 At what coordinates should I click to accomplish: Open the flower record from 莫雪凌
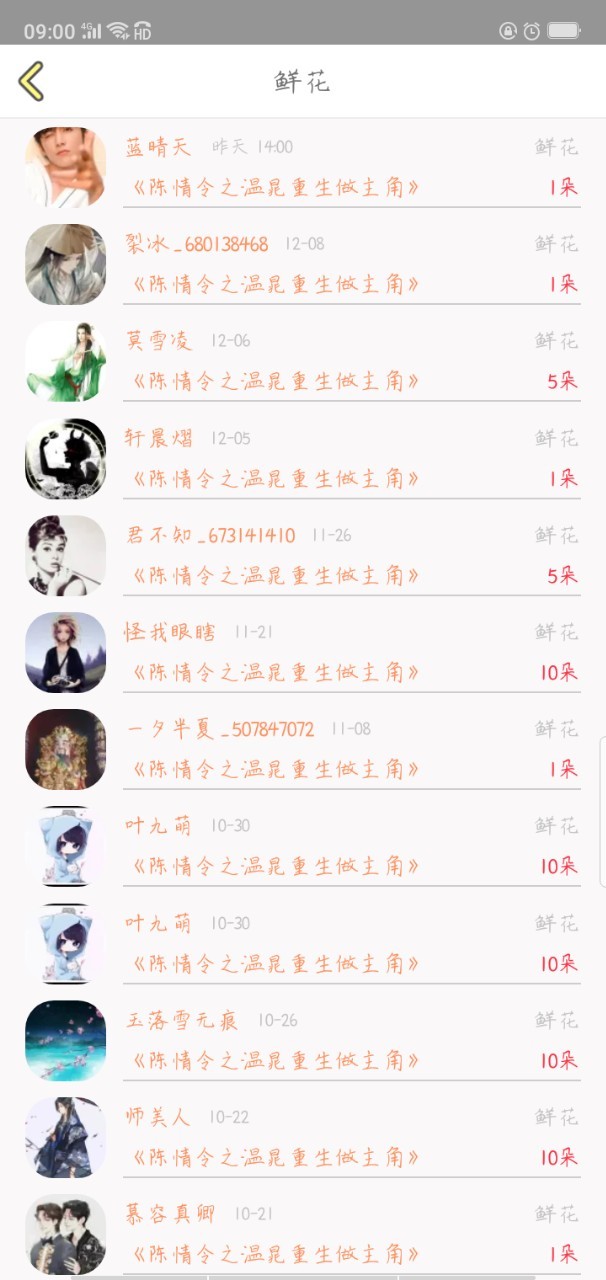point(303,361)
